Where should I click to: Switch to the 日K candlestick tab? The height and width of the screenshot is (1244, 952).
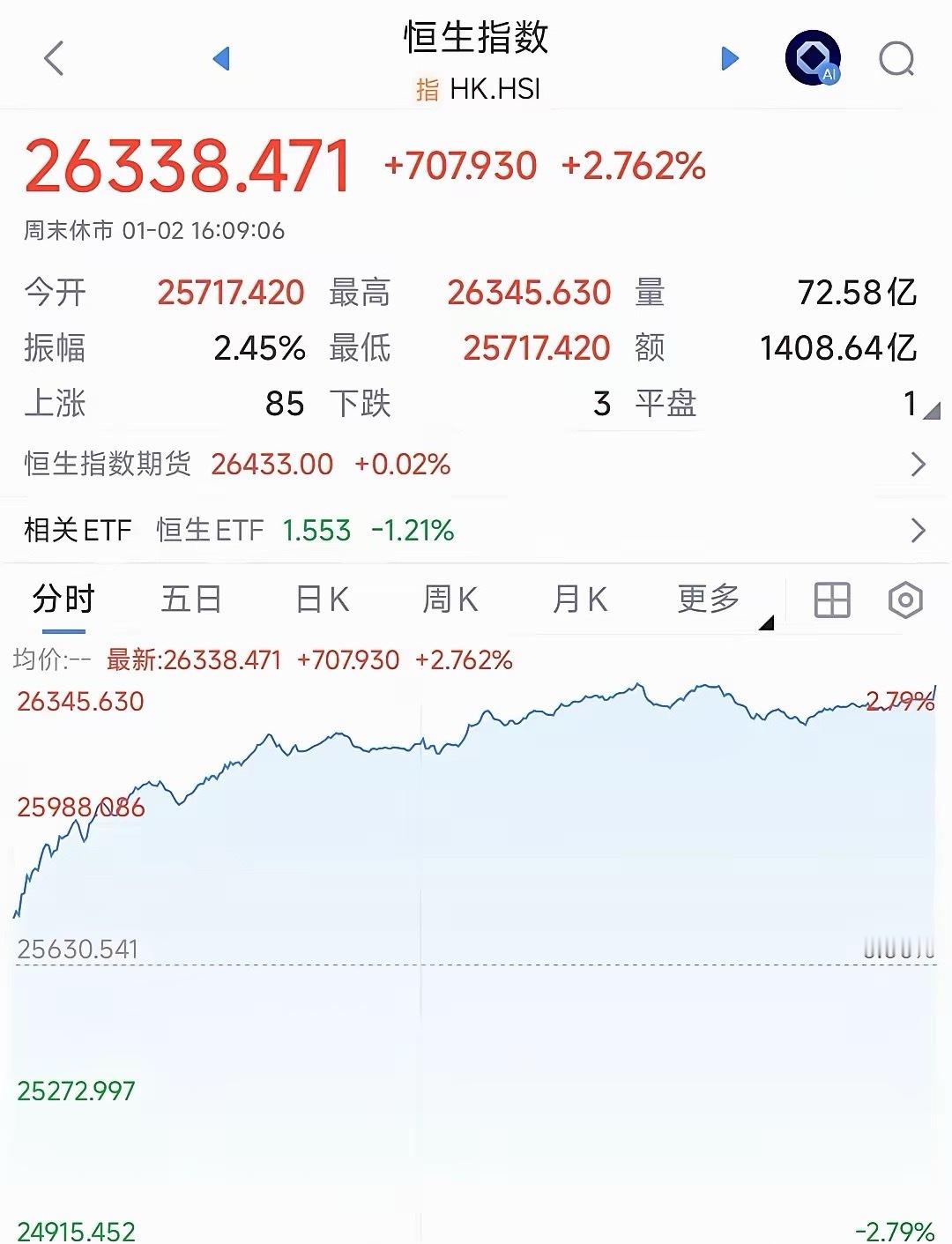[x=321, y=598]
